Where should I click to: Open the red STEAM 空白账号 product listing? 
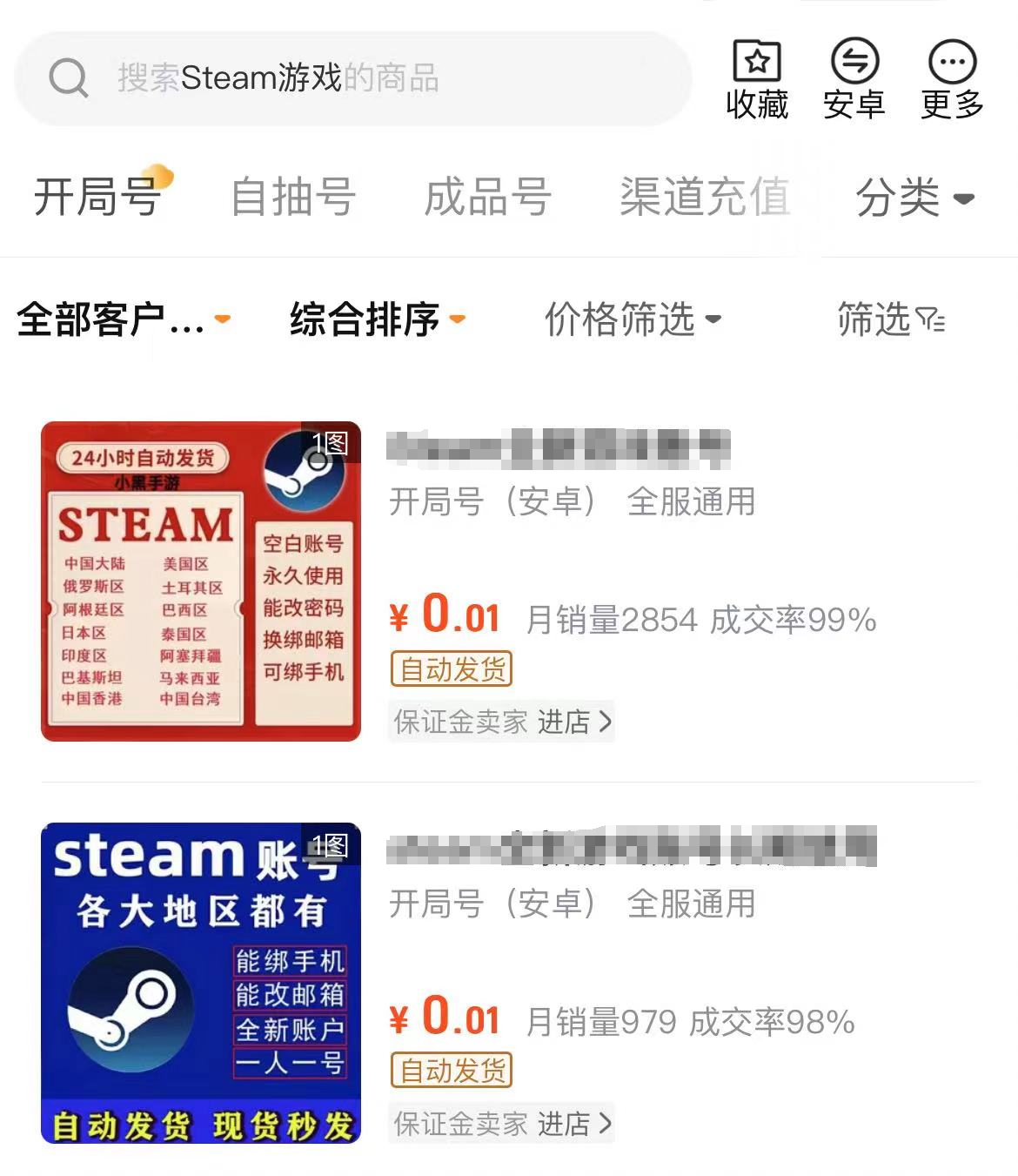(201, 581)
